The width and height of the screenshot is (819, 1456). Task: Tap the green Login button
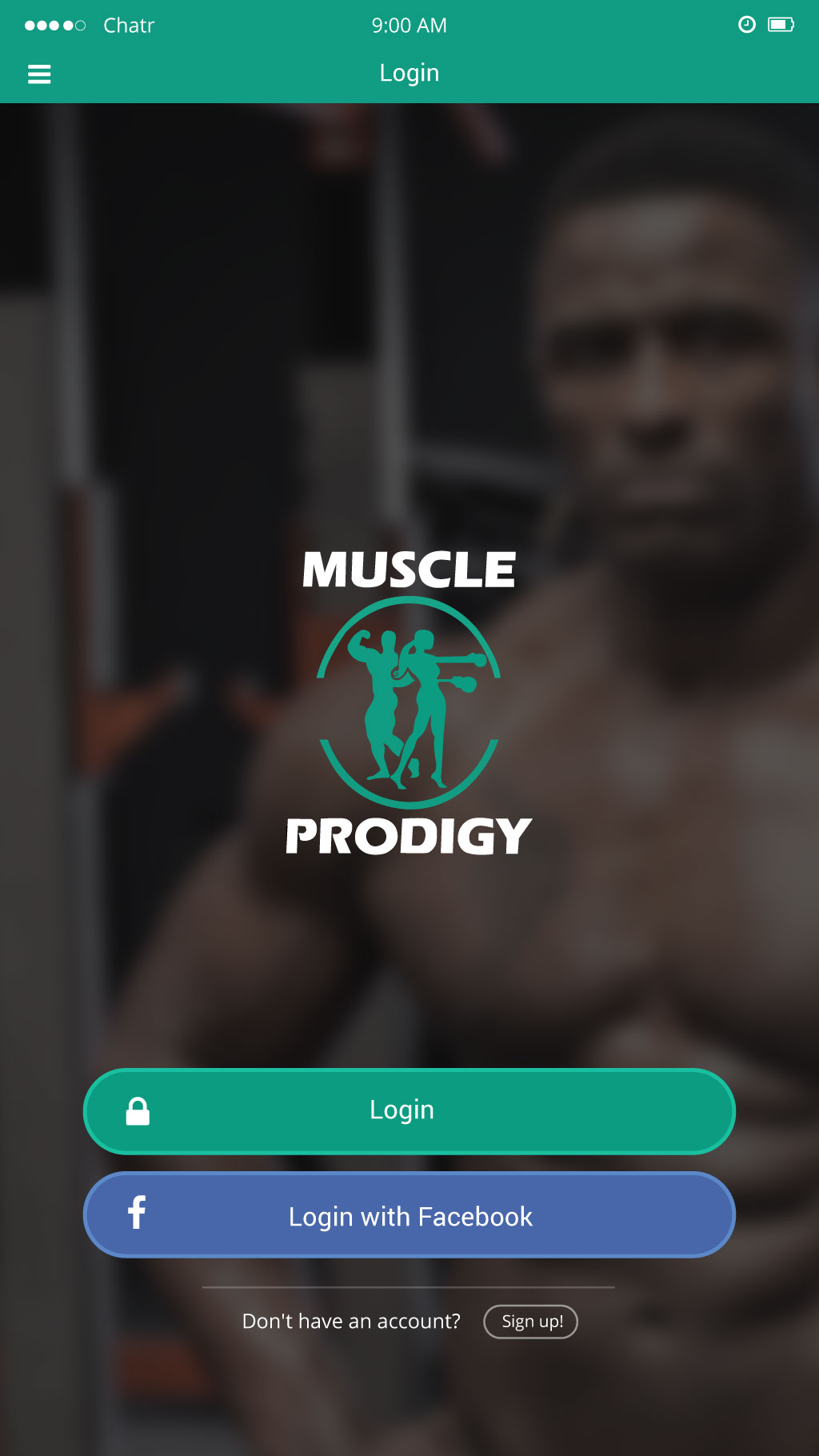tap(409, 1111)
